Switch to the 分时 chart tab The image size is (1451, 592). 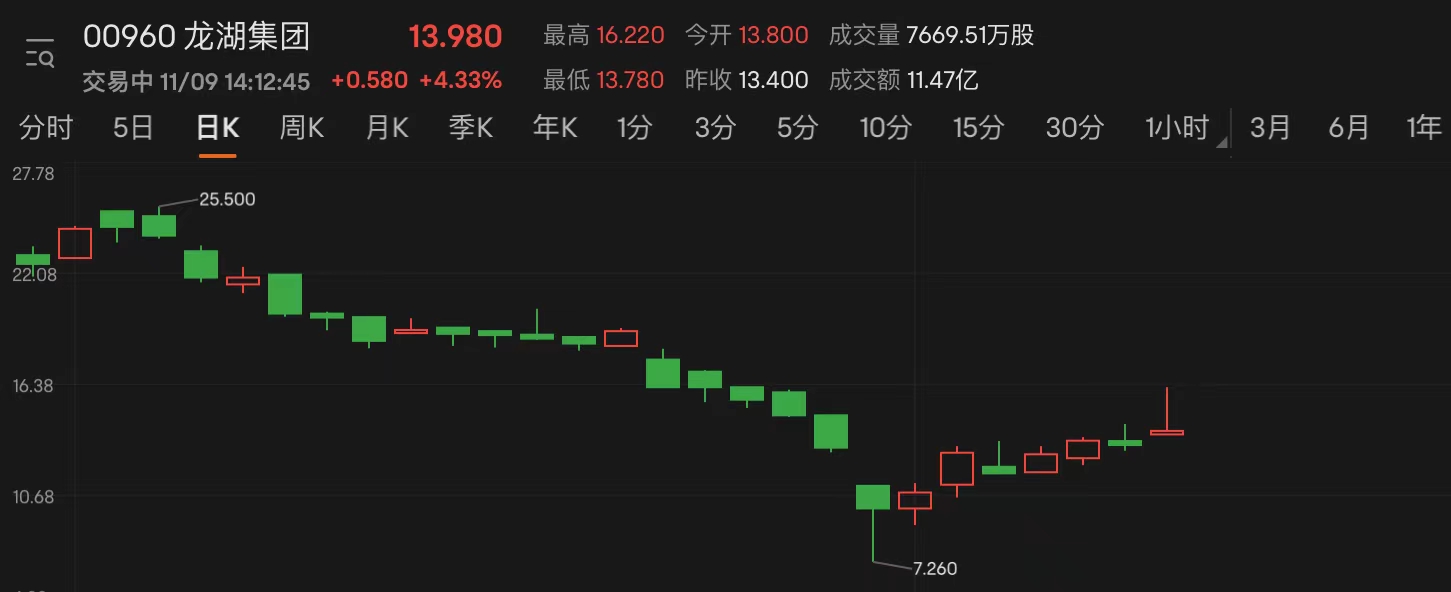tap(46, 128)
